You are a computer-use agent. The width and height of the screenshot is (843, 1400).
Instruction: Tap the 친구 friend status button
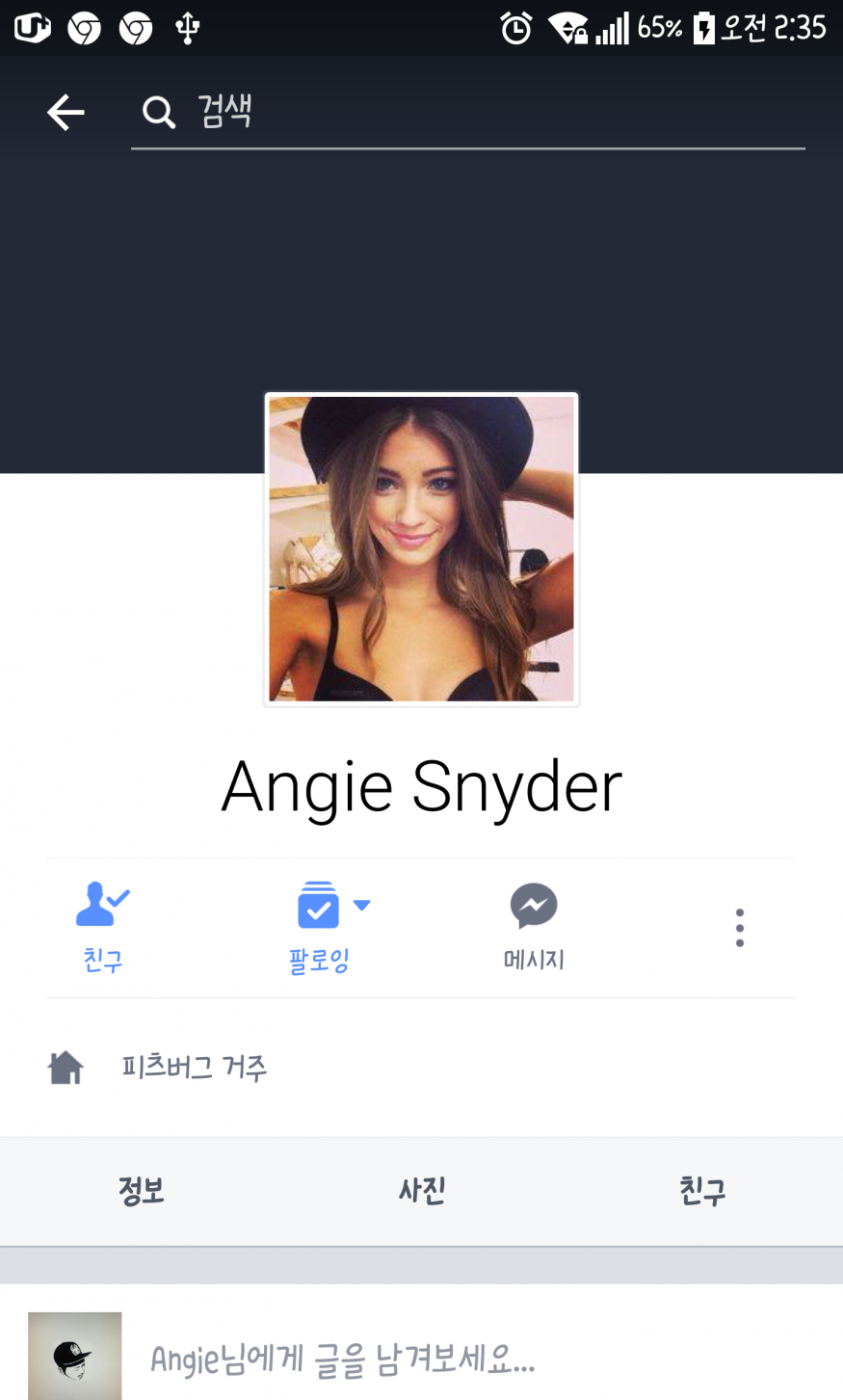click(103, 926)
